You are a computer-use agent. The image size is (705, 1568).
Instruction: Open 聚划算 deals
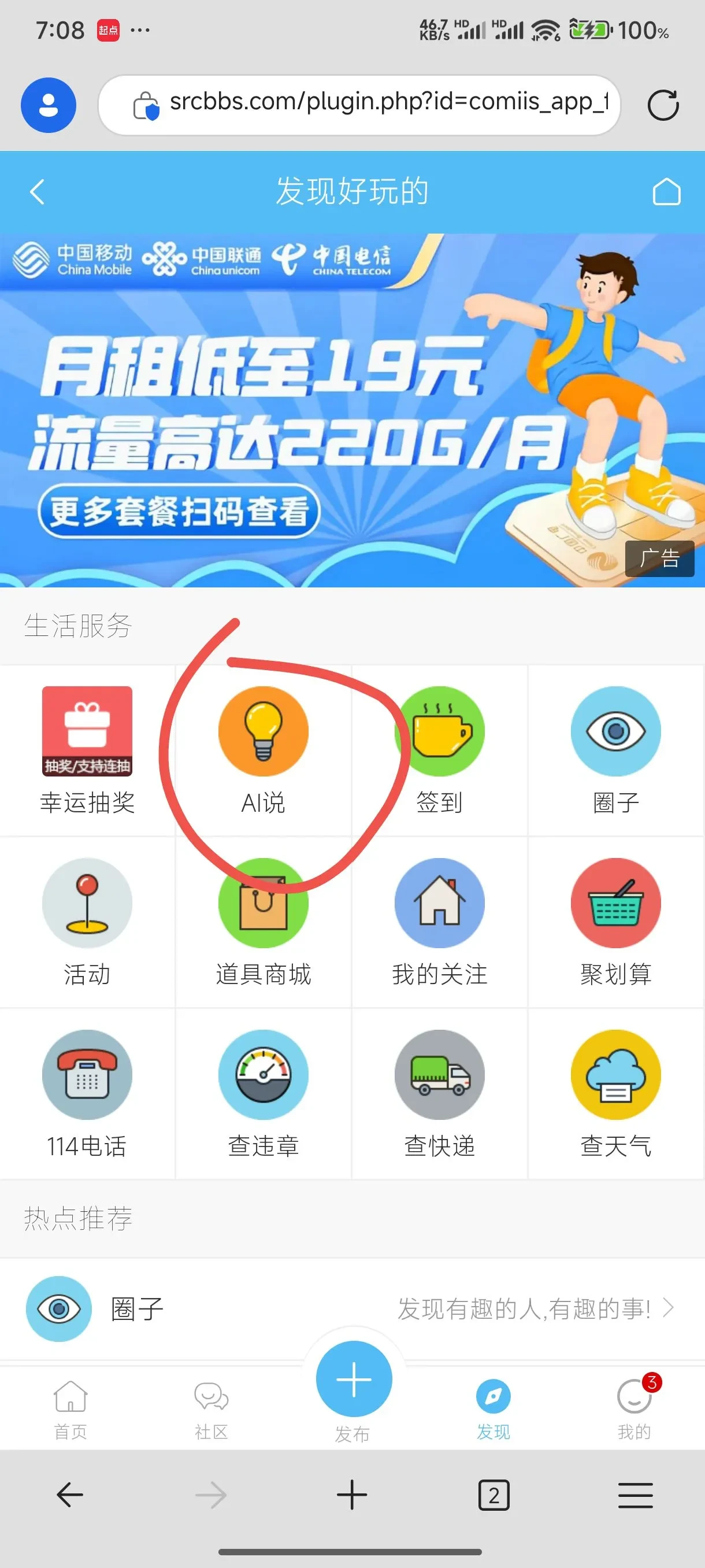click(x=615, y=922)
